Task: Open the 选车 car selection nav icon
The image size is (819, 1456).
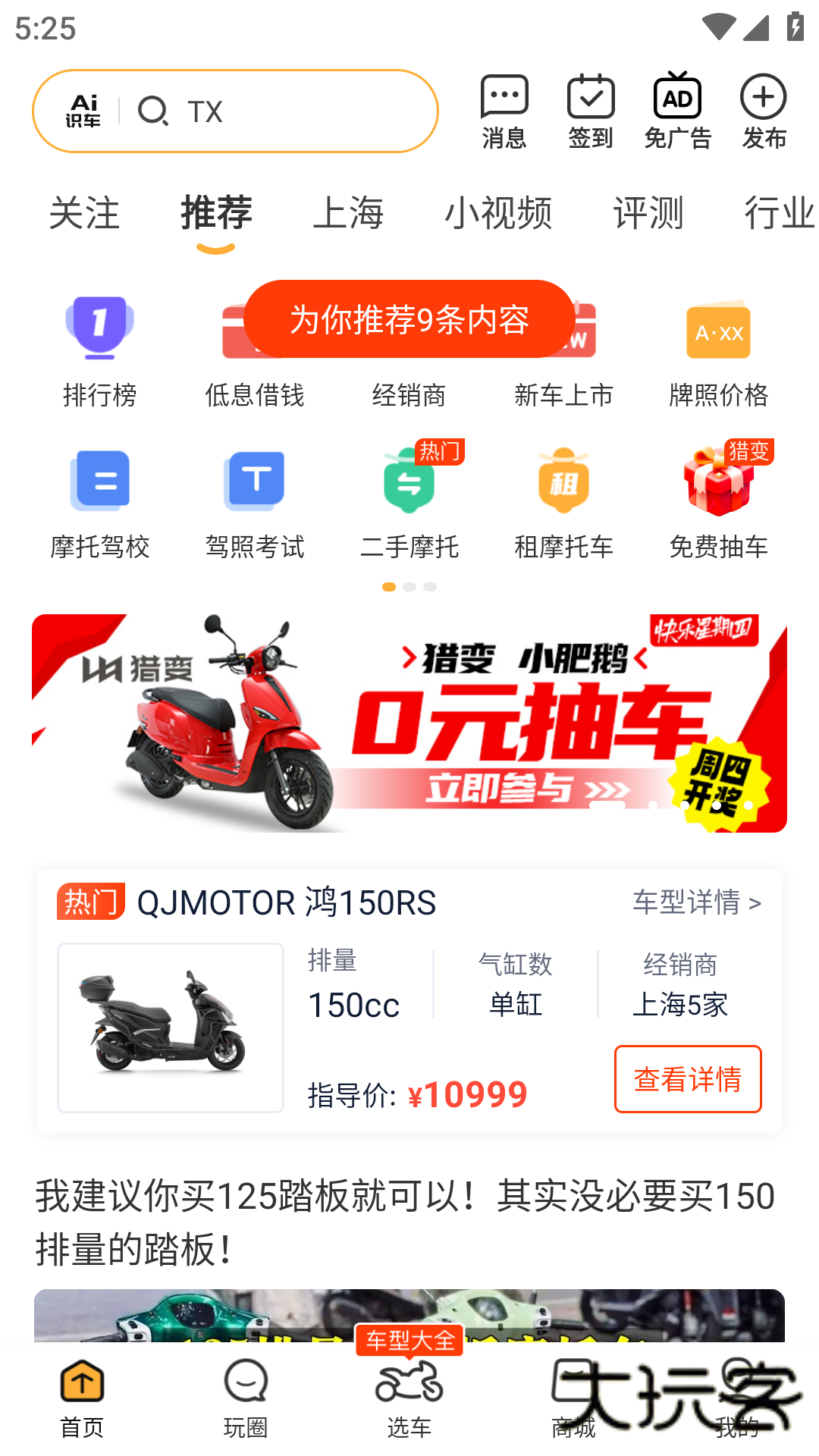Action: (409, 1395)
